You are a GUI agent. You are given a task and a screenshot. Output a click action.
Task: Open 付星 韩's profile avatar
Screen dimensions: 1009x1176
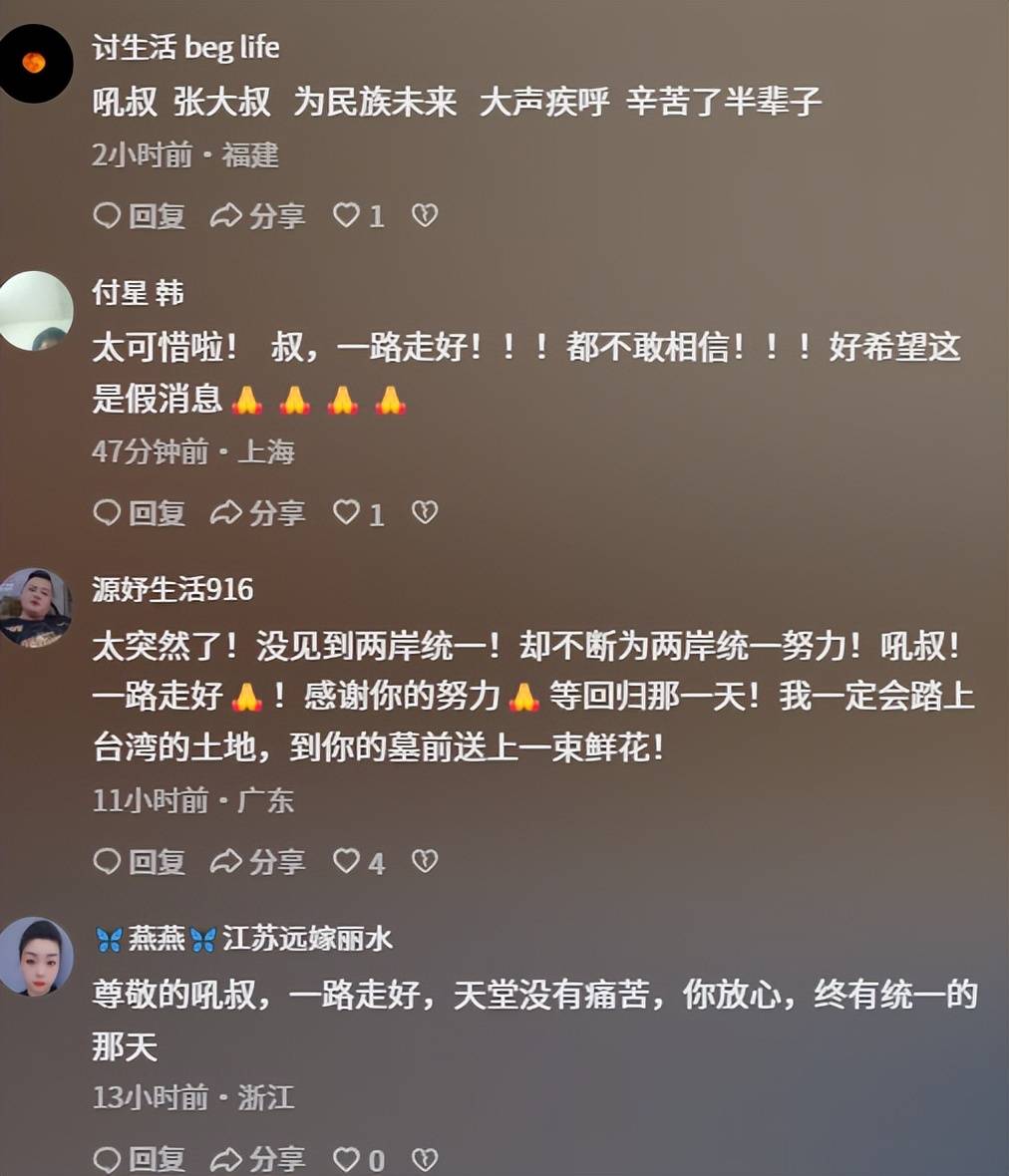(35, 310)
